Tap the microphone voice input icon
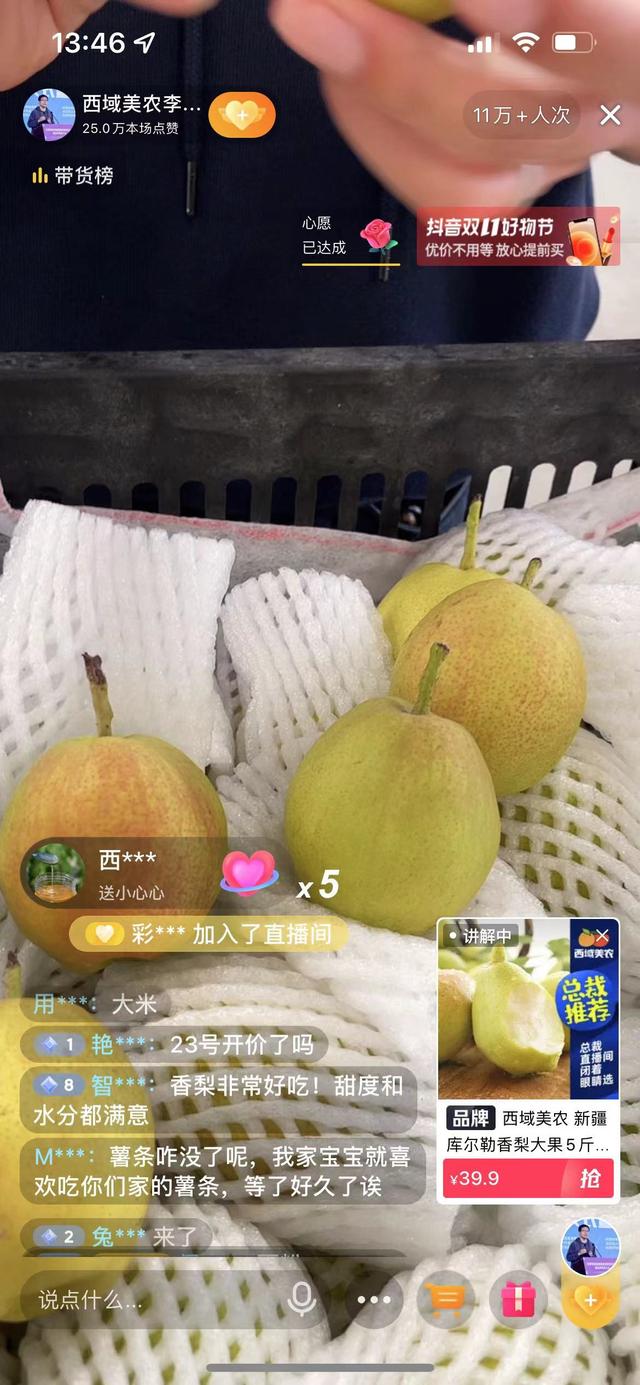Screen dimensions: 640x1385 (300, 1300)
